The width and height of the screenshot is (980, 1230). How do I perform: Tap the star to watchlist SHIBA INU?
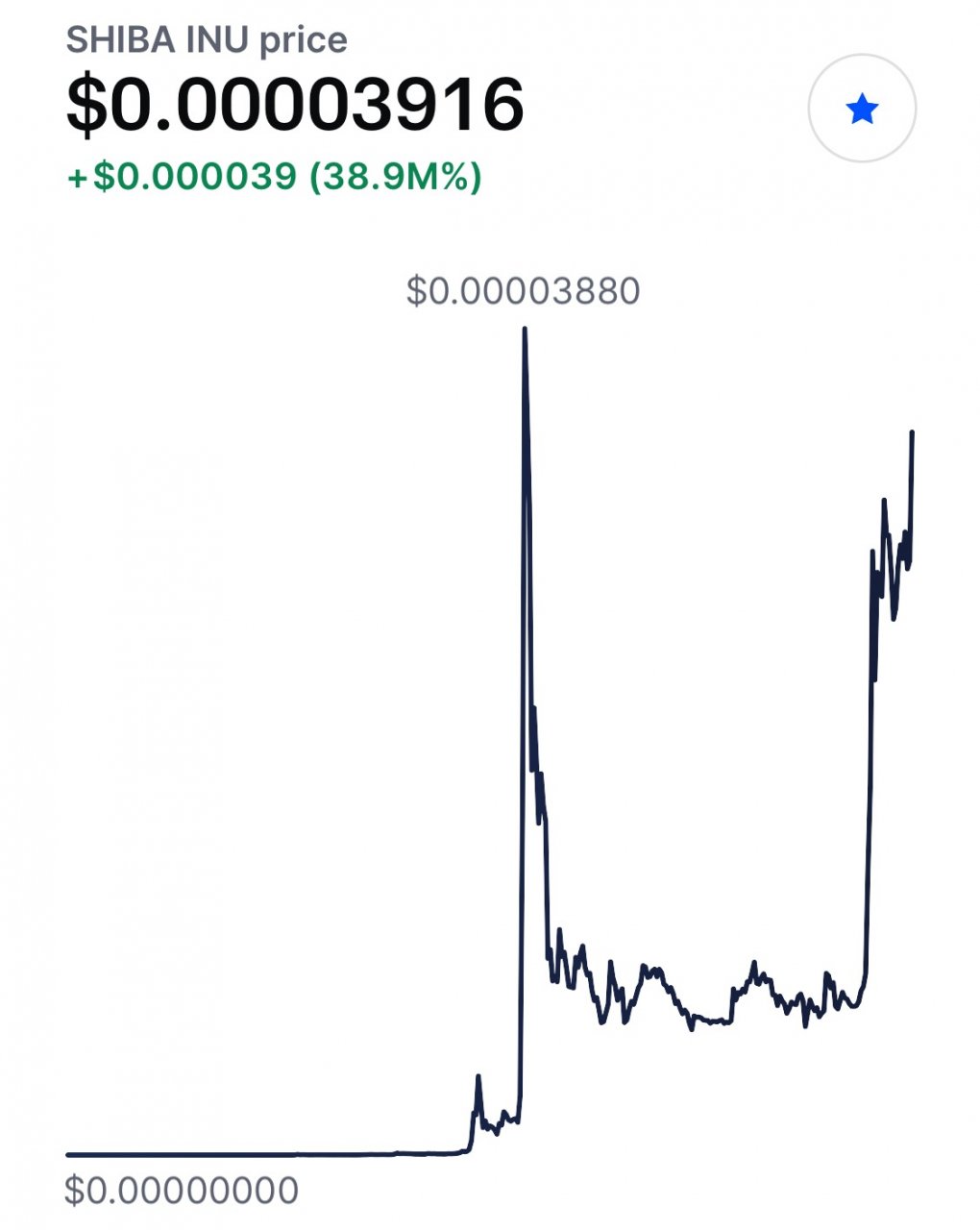coord(862,109)
